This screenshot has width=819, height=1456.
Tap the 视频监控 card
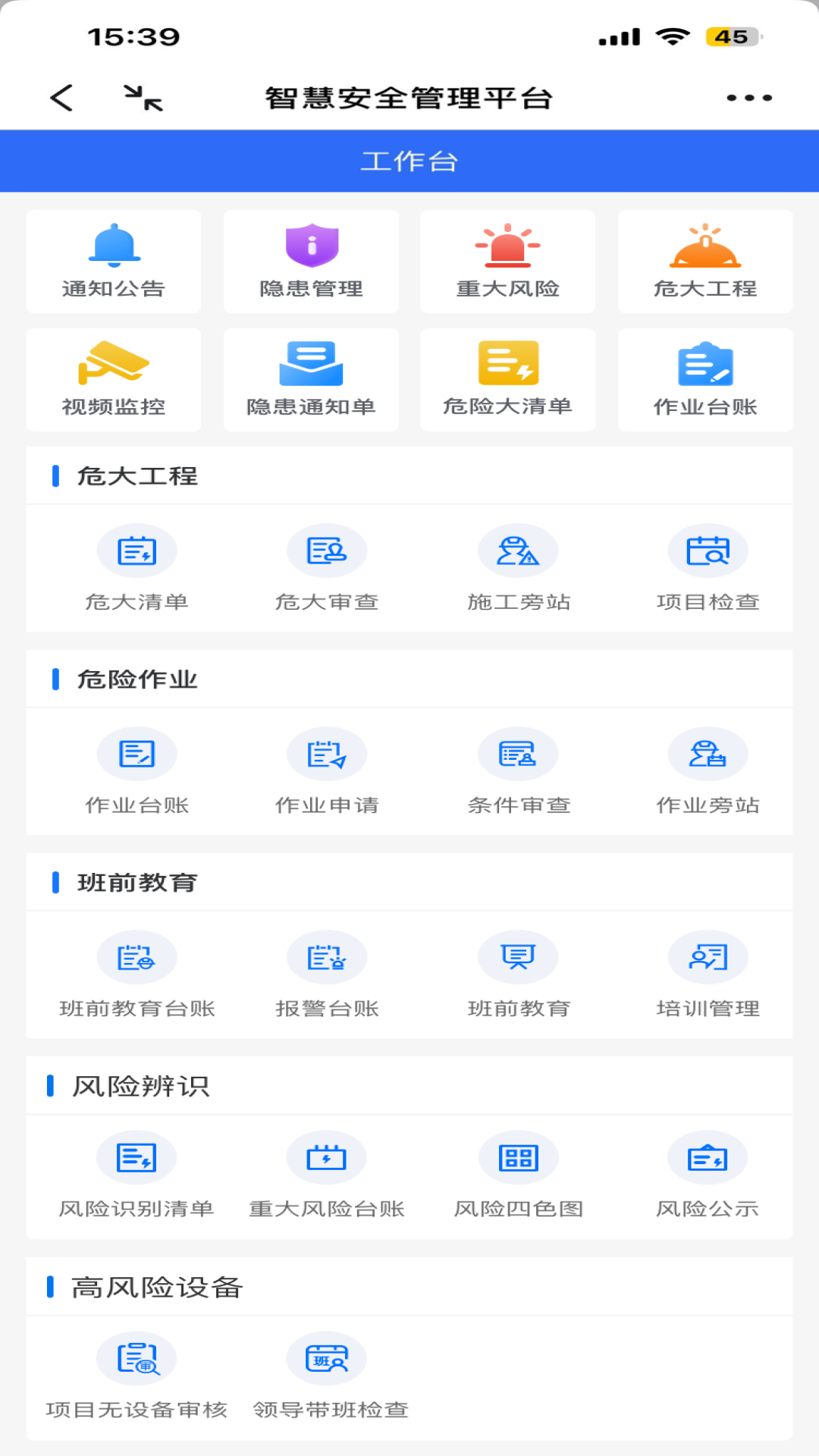coord(114,380)
